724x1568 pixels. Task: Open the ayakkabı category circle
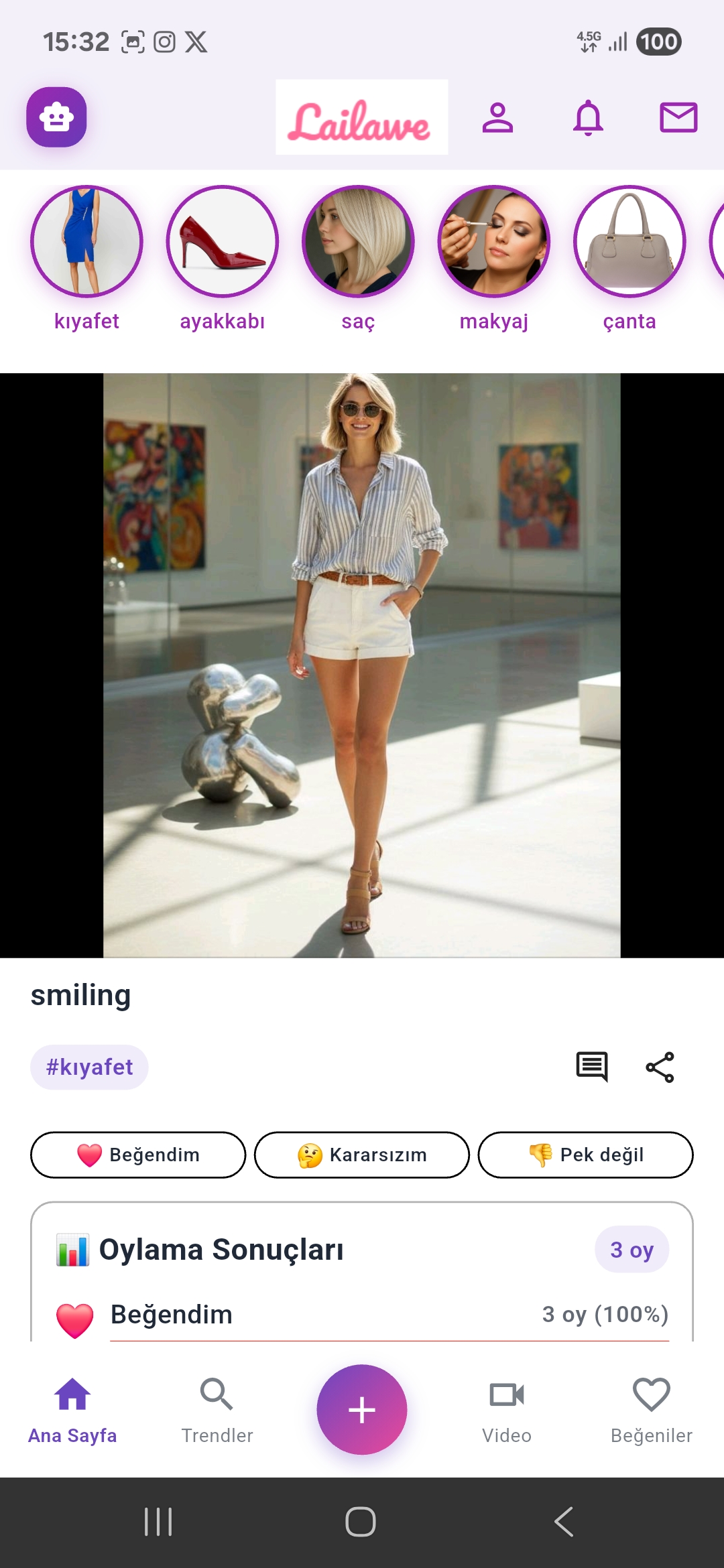223,243
